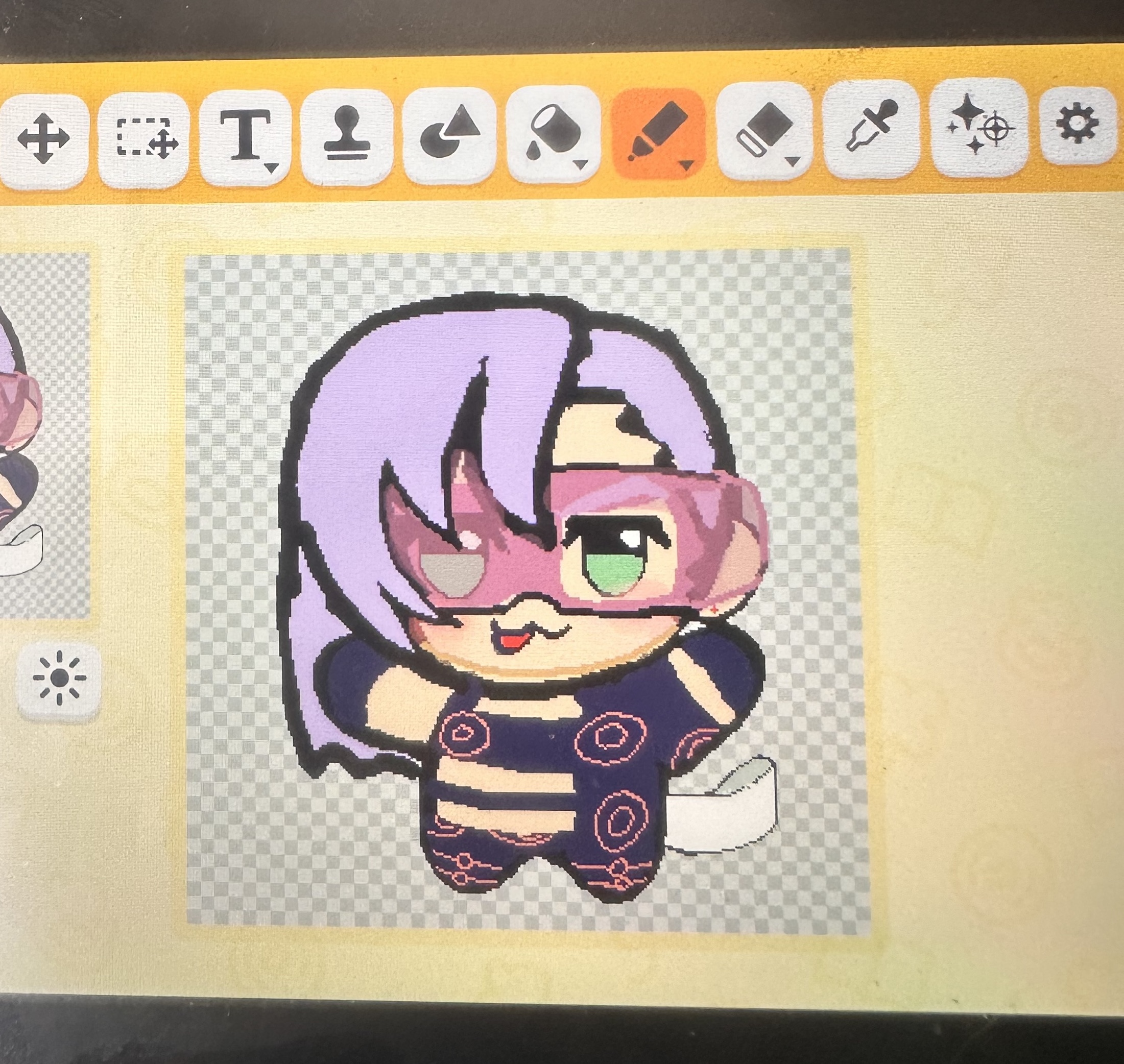This screenshot has width=1124, height=1064.
Task: Open the partially visible canvas thumbnail on left
Action: pos(44,436)
